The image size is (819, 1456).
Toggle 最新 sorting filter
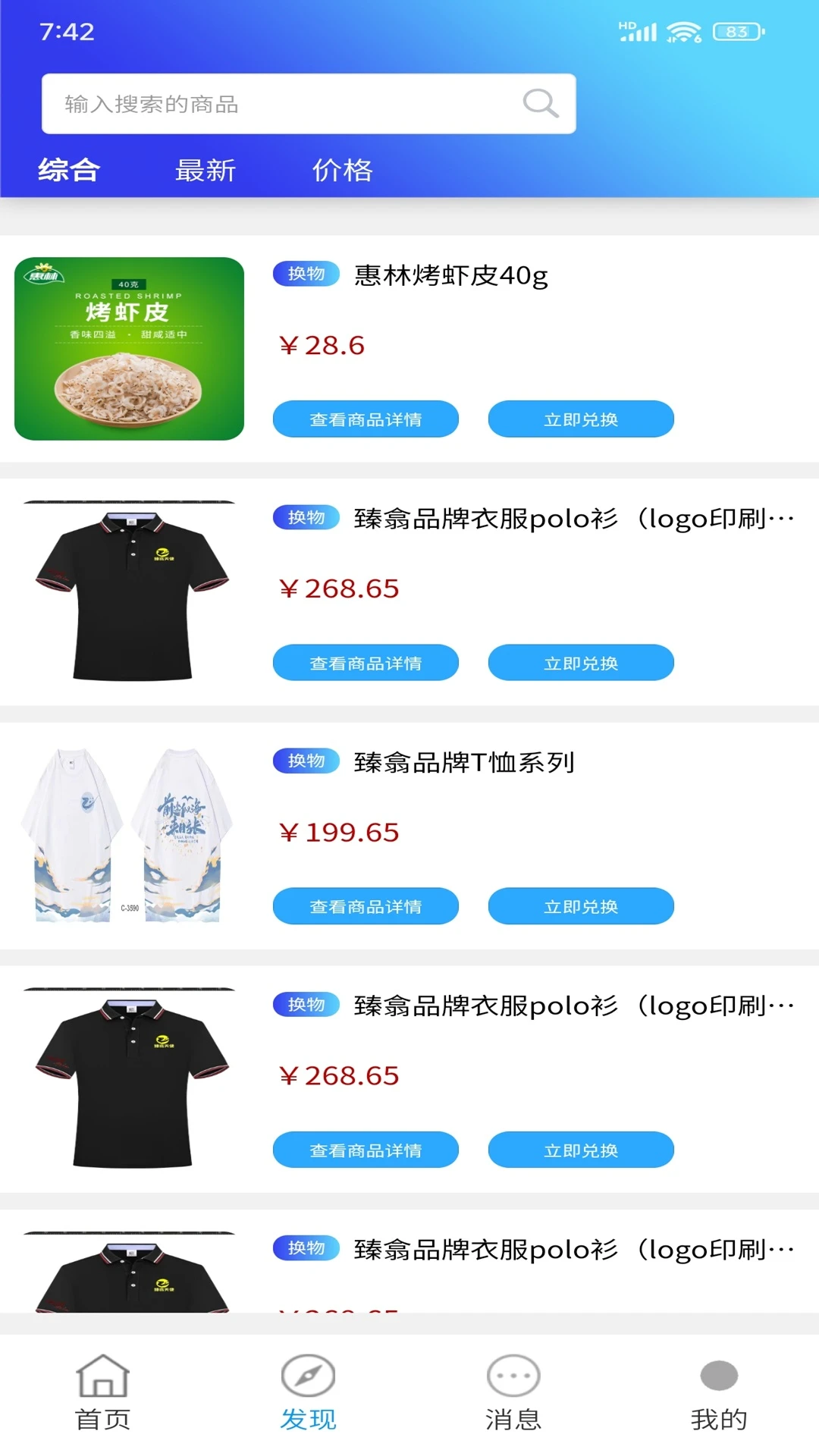tap(206, 170)
